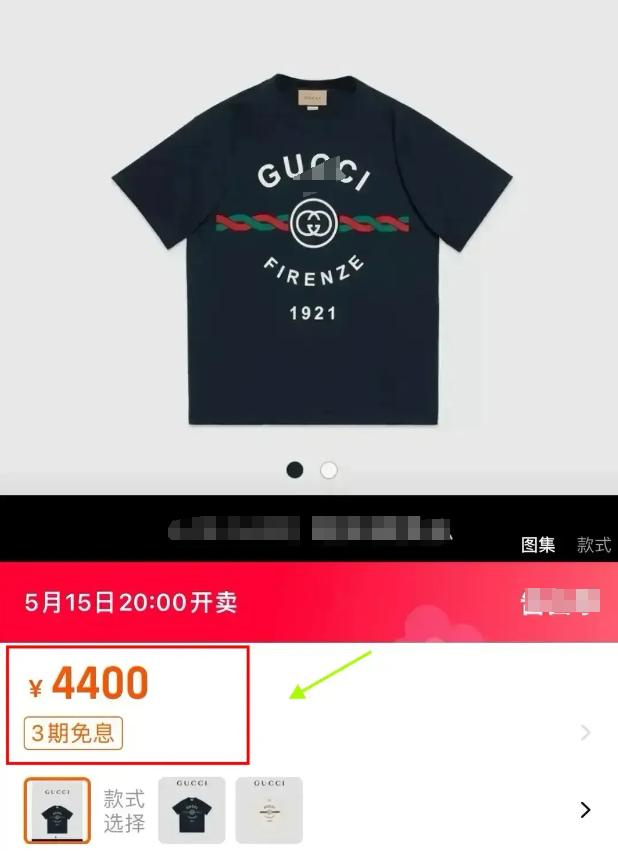Choose the unselected dark T-shirt style thumbnail
The image size is (618, 851).
(192, 810)
